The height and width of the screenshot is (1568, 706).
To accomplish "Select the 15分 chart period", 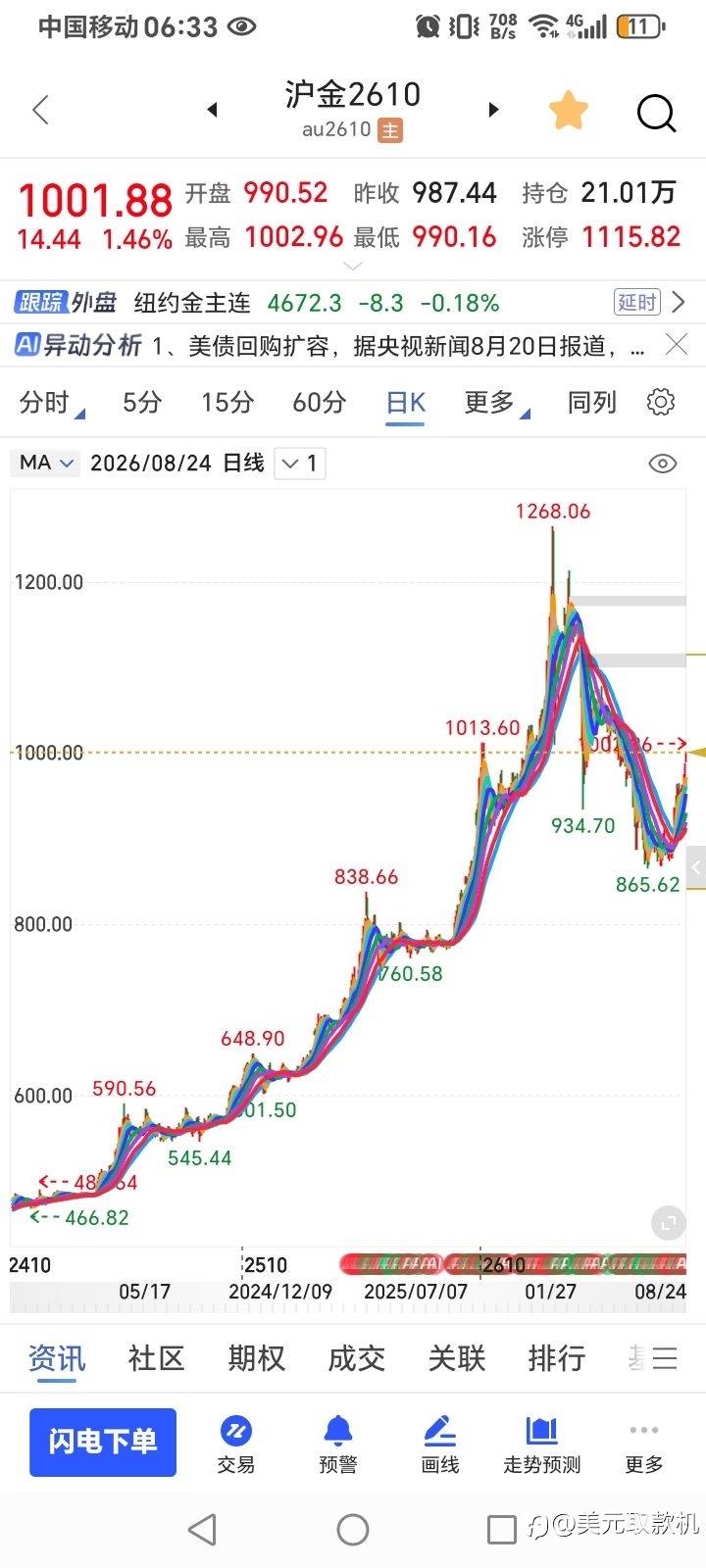I will (x=227, y=403).
